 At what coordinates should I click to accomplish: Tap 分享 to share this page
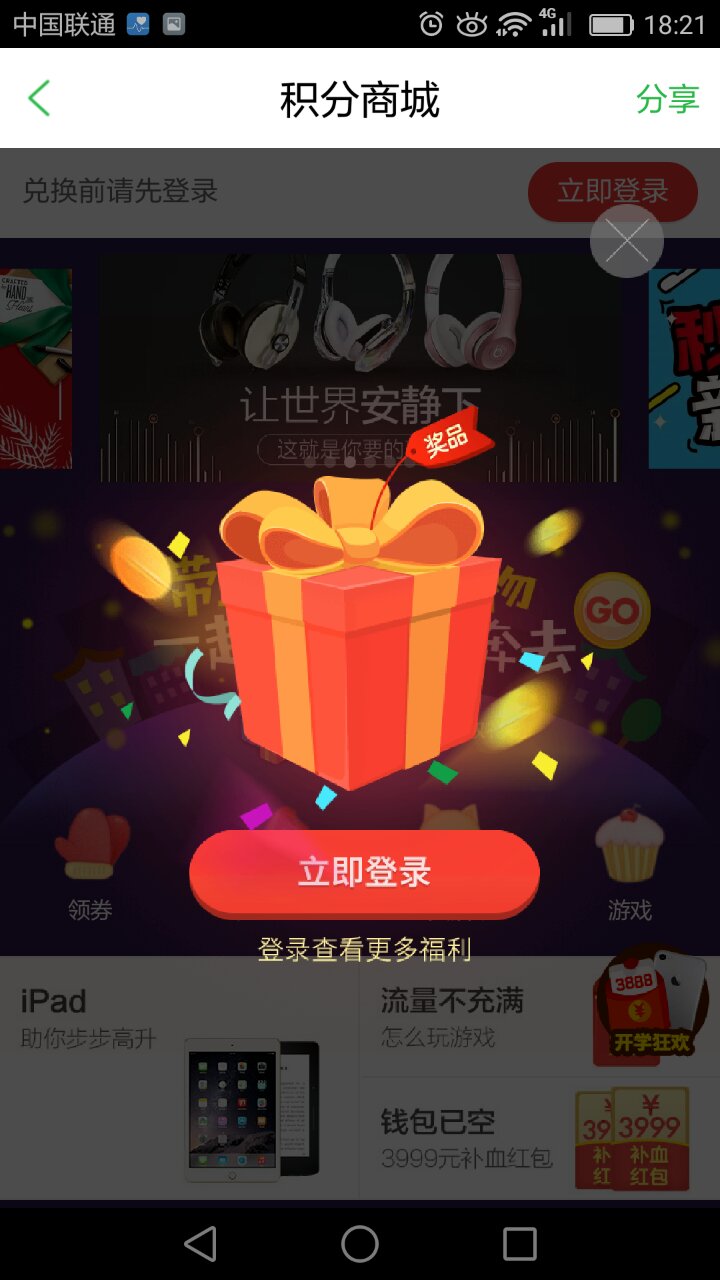pos(667,99)
